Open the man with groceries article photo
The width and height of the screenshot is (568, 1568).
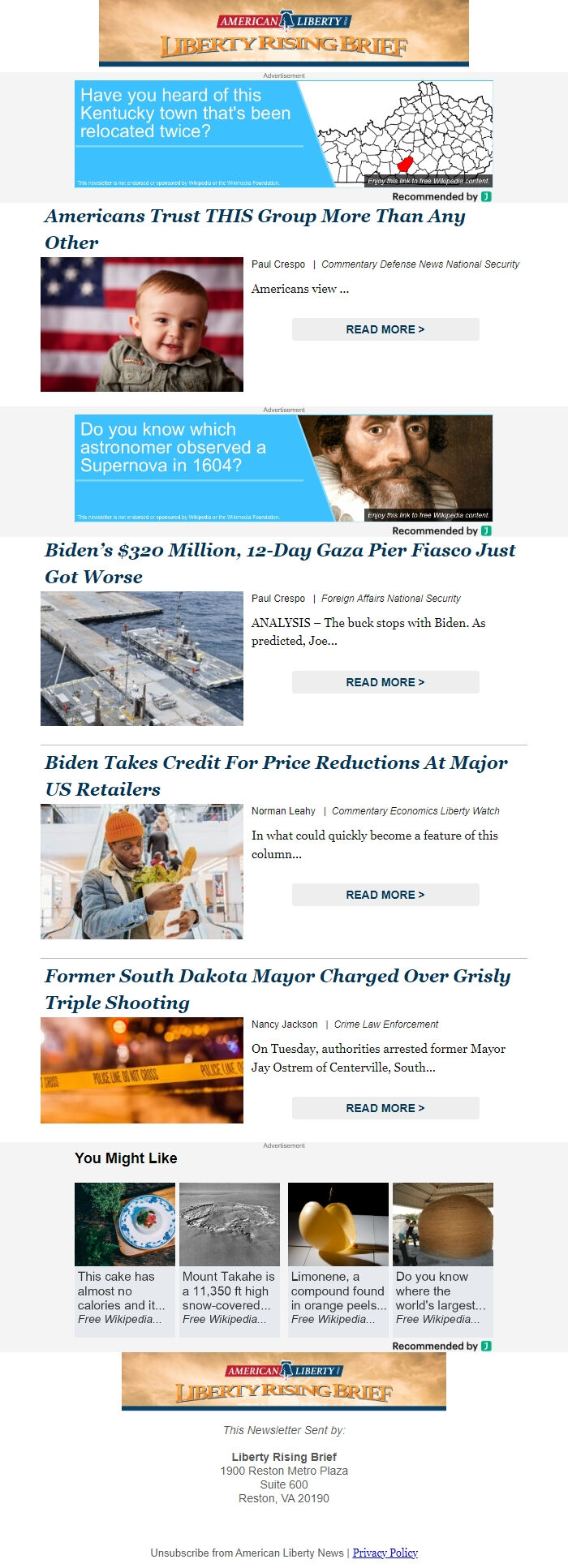(x=142, y=871)
